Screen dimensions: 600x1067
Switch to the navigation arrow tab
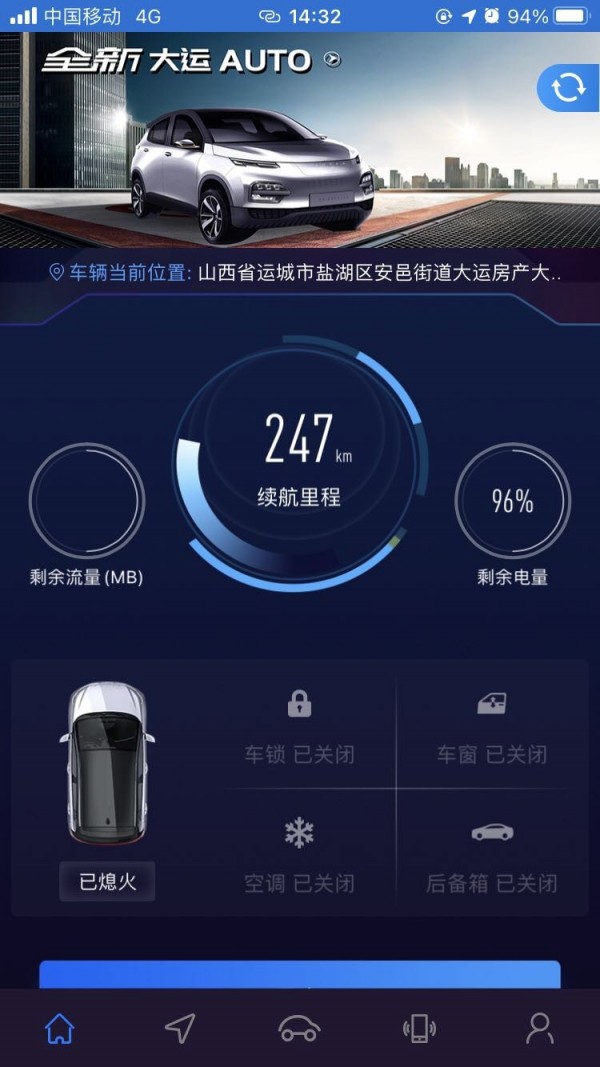click(x=180, y=1028)
